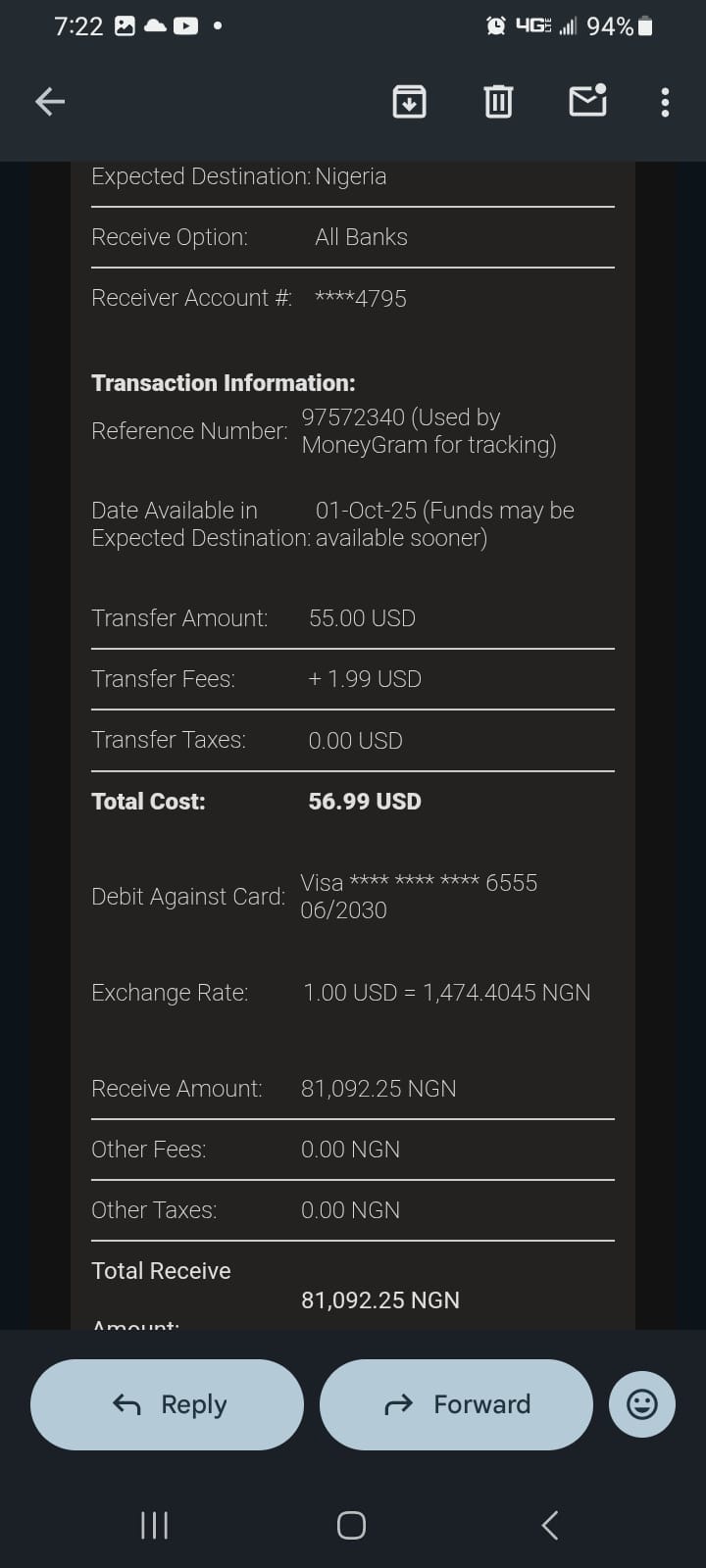Open recent apps from navigation bar
Image resolution: width=706 pixels, height=1568 pixels.
point(155,1525)
